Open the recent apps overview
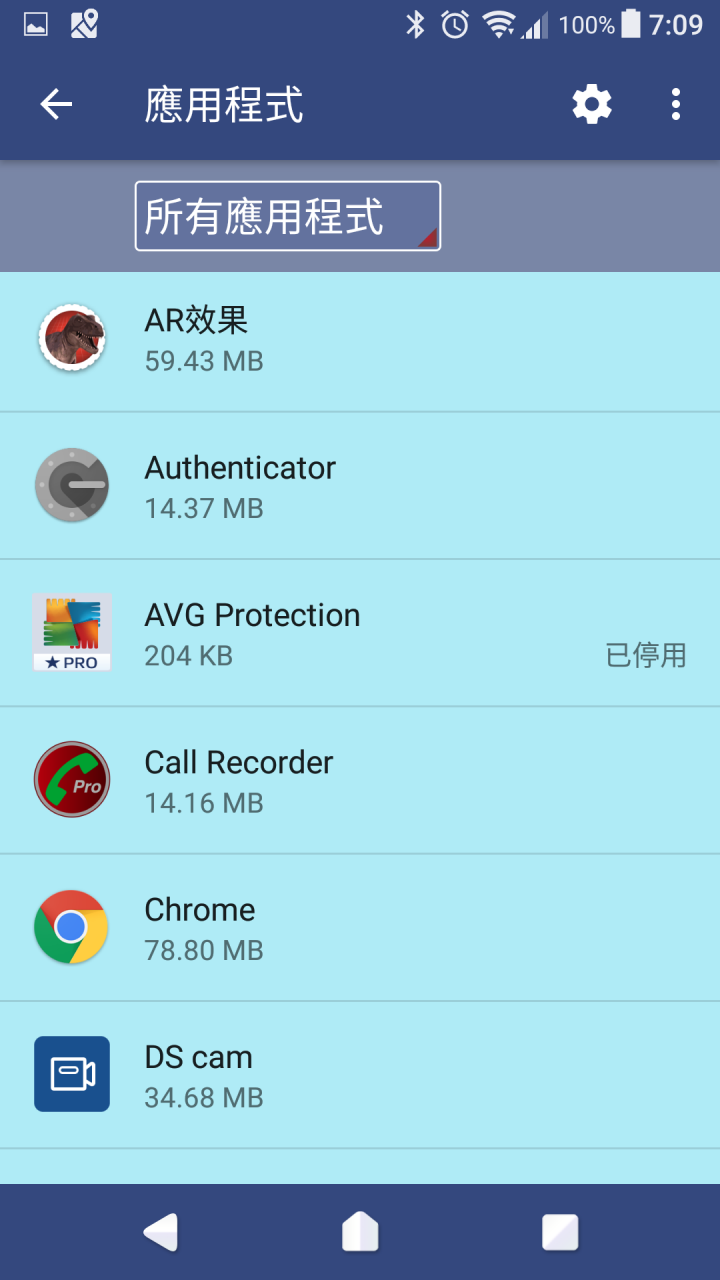 560,1232
